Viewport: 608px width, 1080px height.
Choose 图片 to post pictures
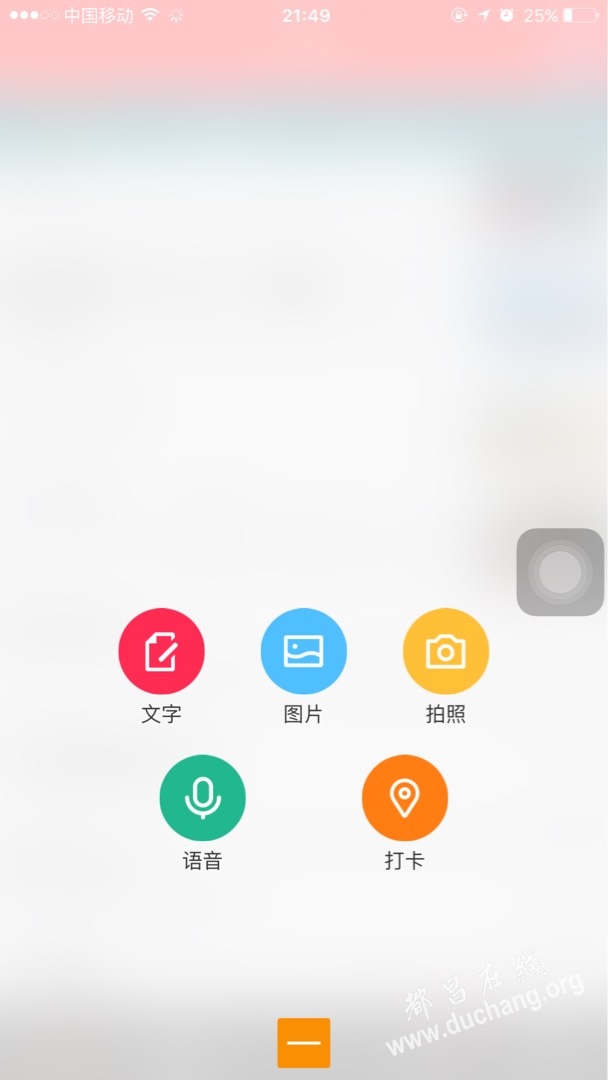pyautogui.click(x=304, y=651)
